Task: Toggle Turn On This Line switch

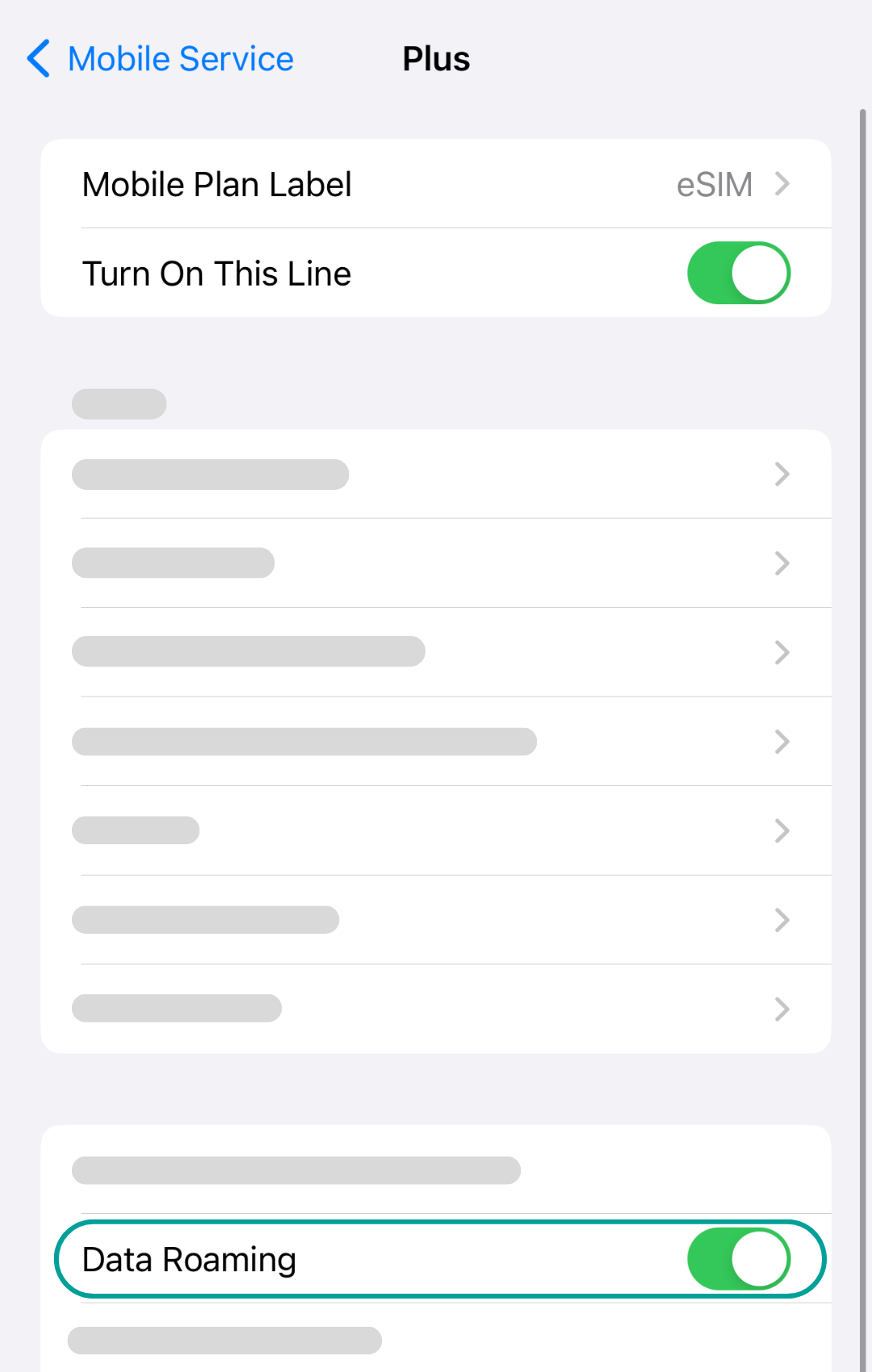Action: (x=738, y=274)
